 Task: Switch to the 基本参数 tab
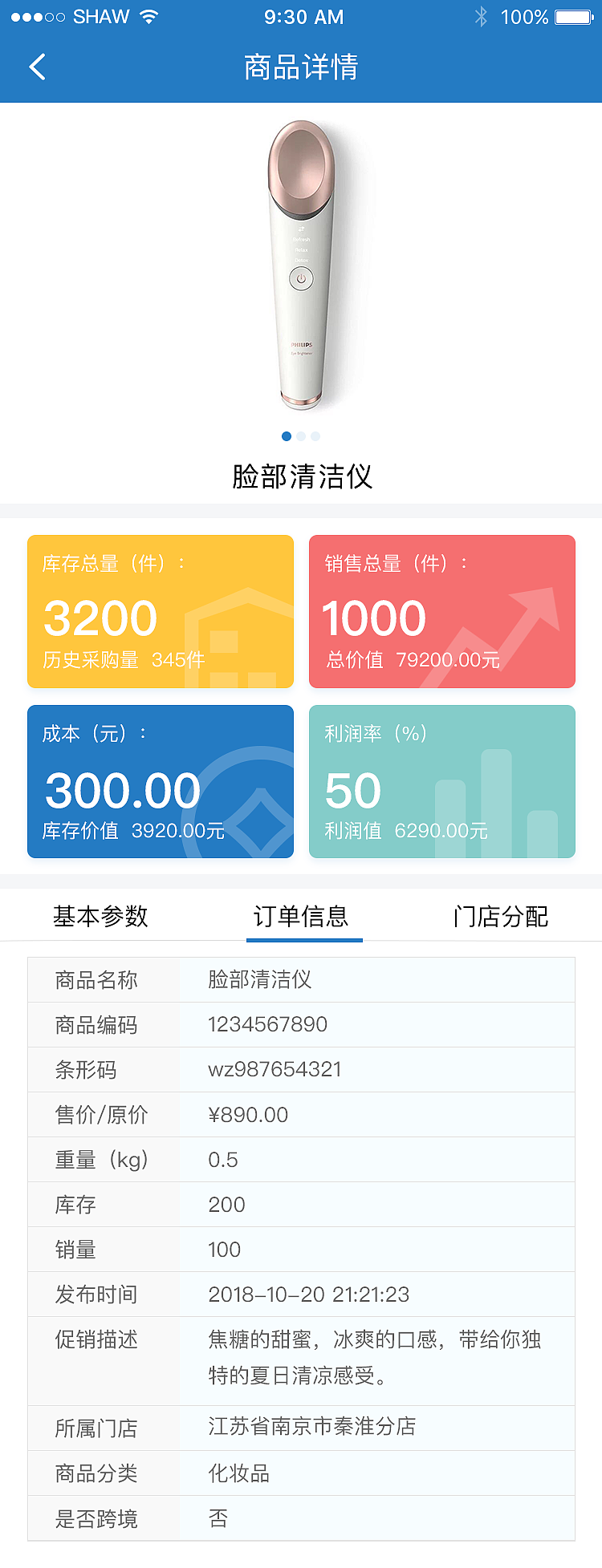tap(100, 915)
